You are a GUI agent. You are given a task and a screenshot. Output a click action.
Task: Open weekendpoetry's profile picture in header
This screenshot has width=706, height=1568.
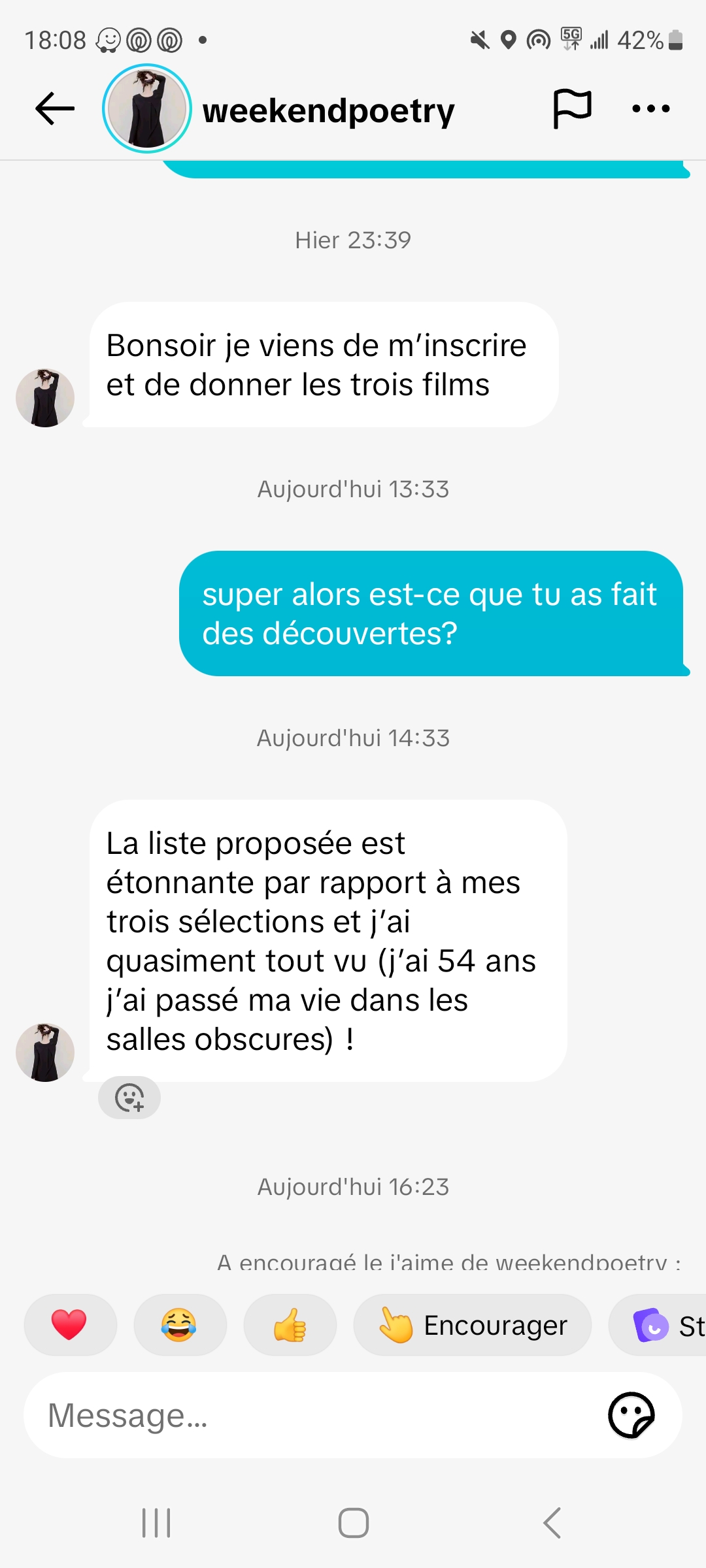(147, 108)
